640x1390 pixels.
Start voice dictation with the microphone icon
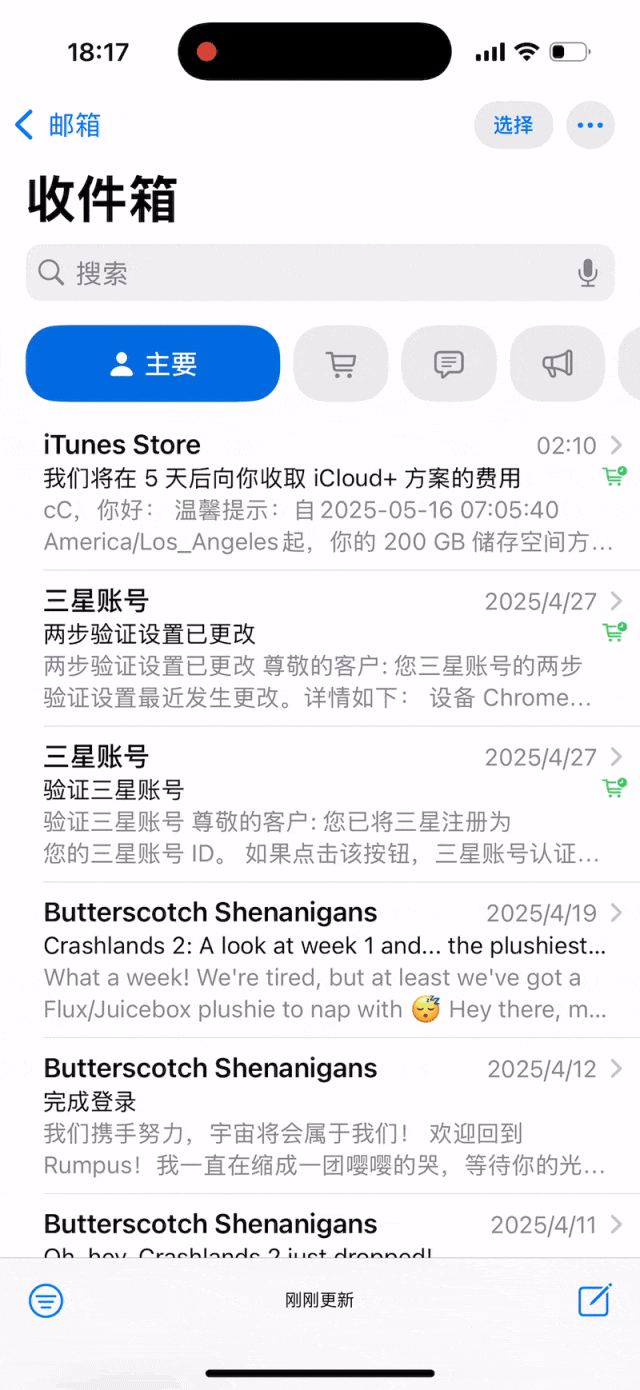point(588,273)
